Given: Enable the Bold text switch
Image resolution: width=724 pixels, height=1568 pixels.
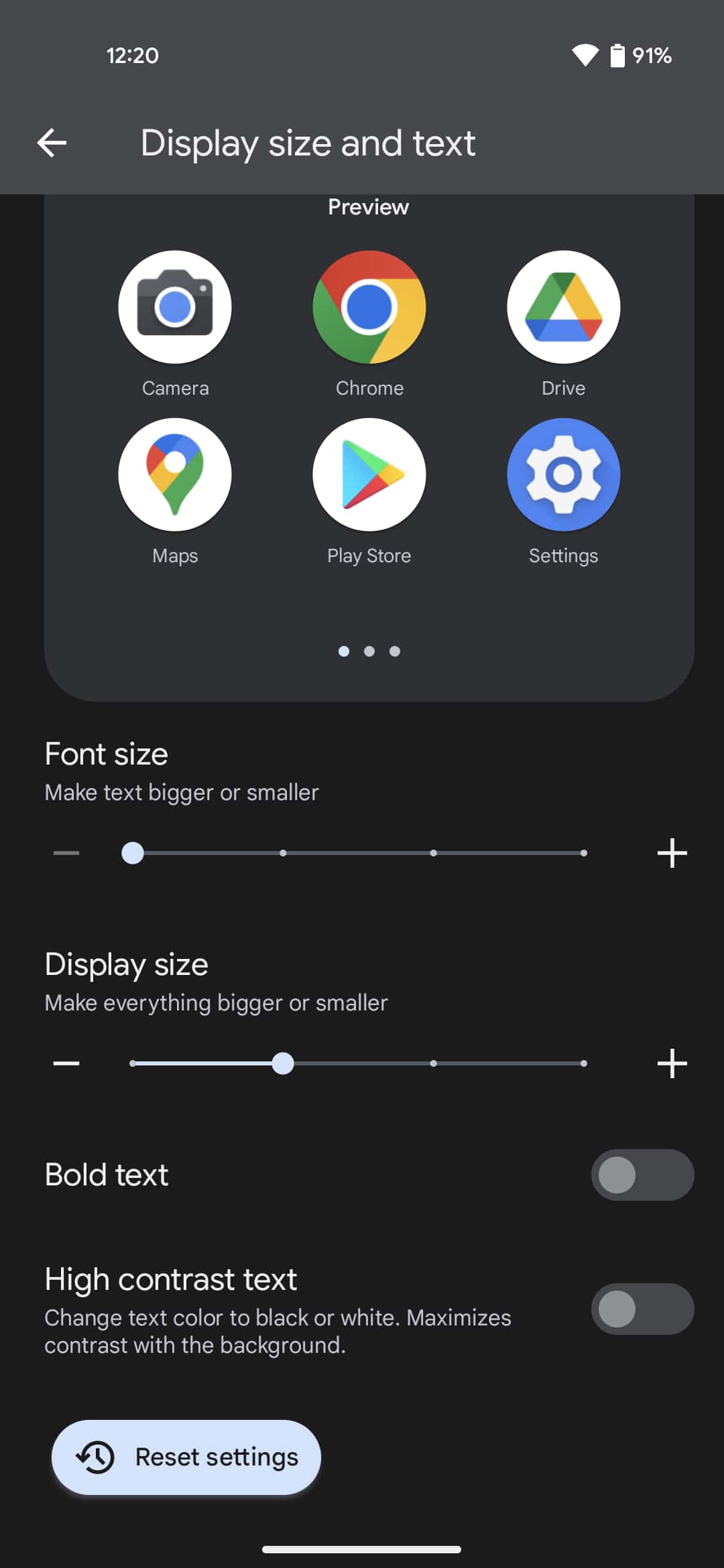Looking at the screenshot, I should tap(642, 1175).
